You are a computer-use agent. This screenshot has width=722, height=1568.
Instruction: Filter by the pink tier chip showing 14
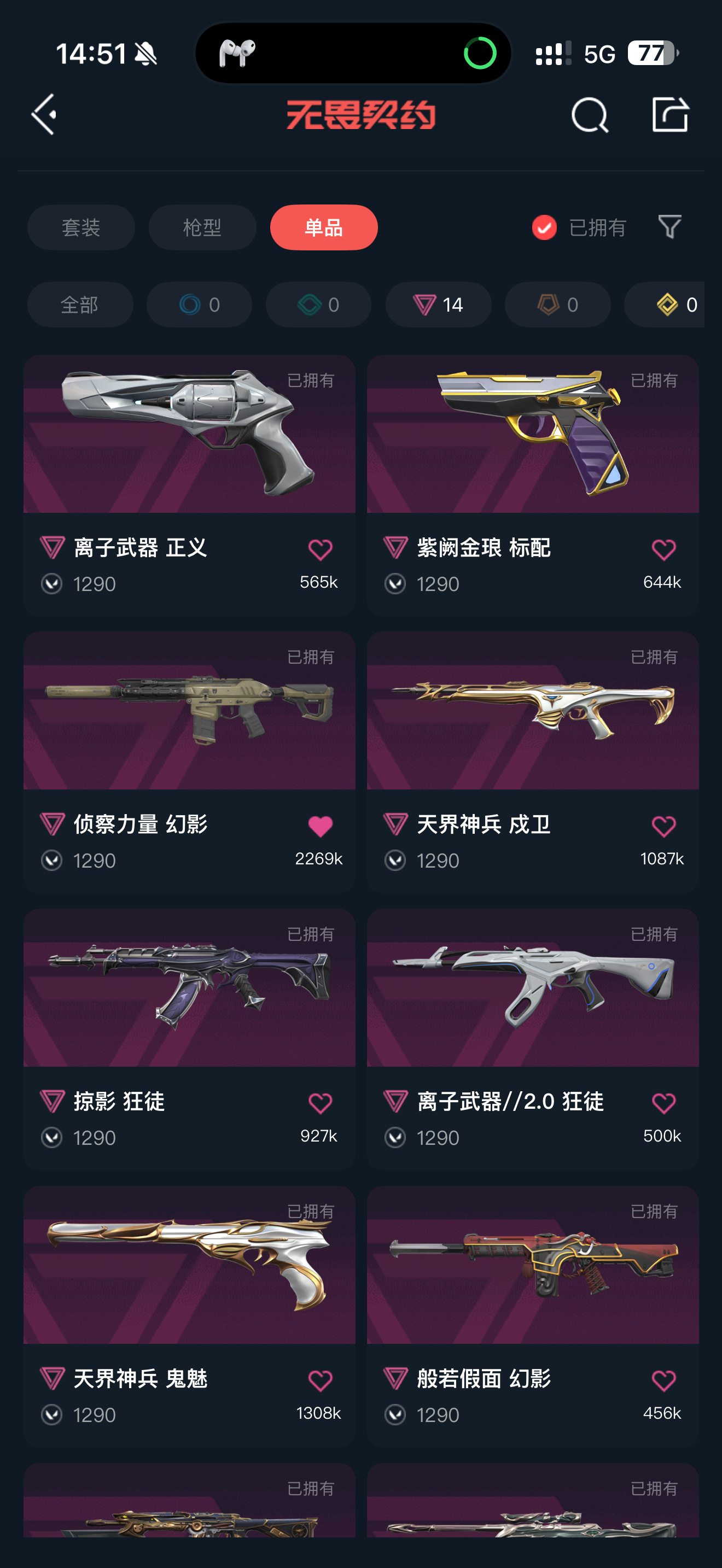[x=438, y=305]
